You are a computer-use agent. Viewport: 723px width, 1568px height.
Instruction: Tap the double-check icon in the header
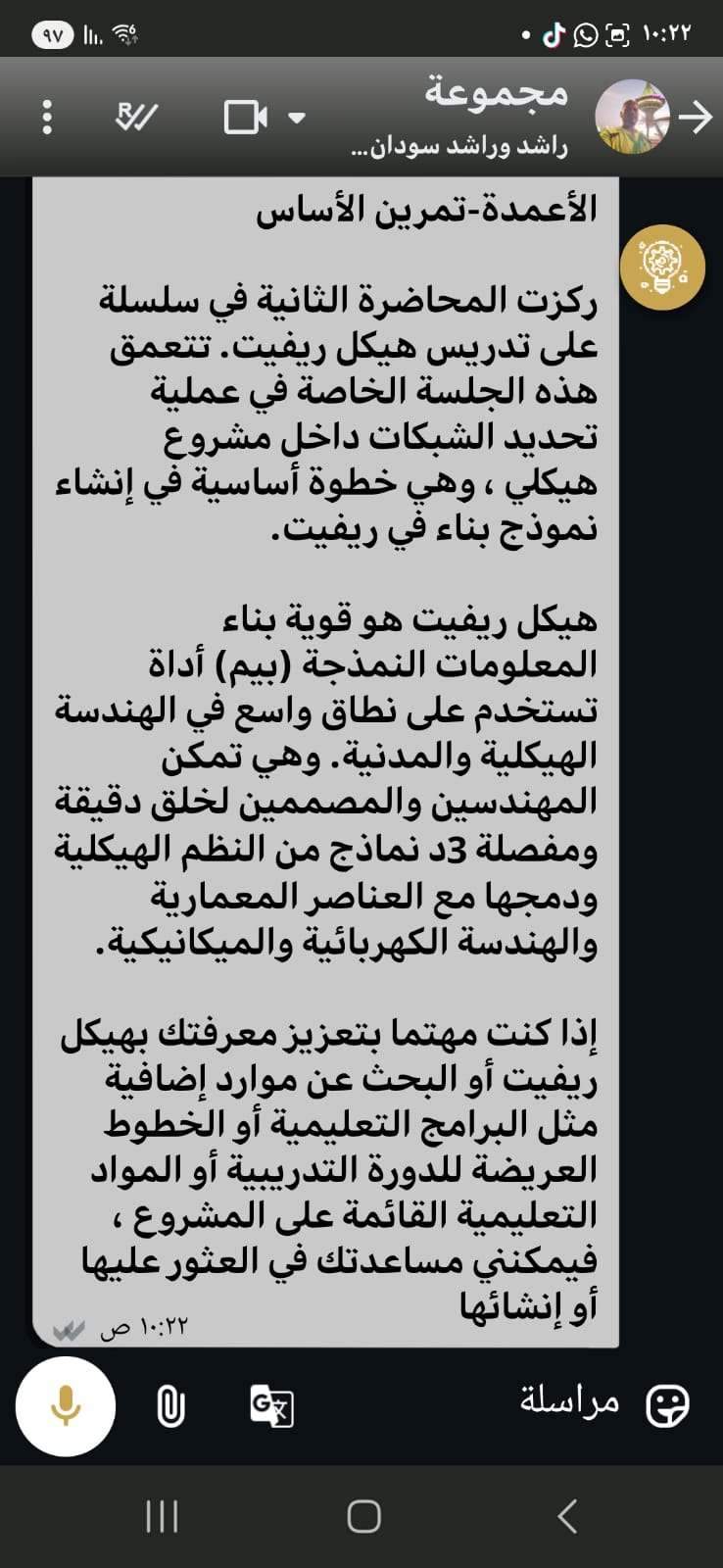click(x=136, y=118)
